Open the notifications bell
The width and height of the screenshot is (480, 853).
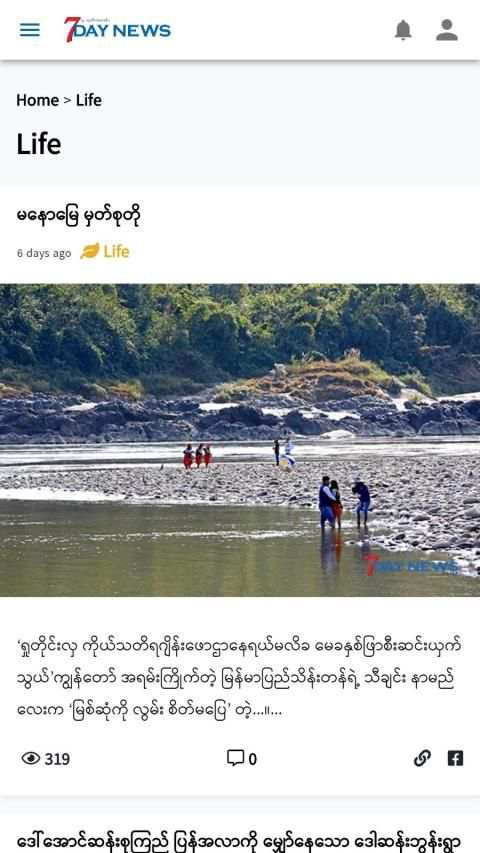[403, 30]
